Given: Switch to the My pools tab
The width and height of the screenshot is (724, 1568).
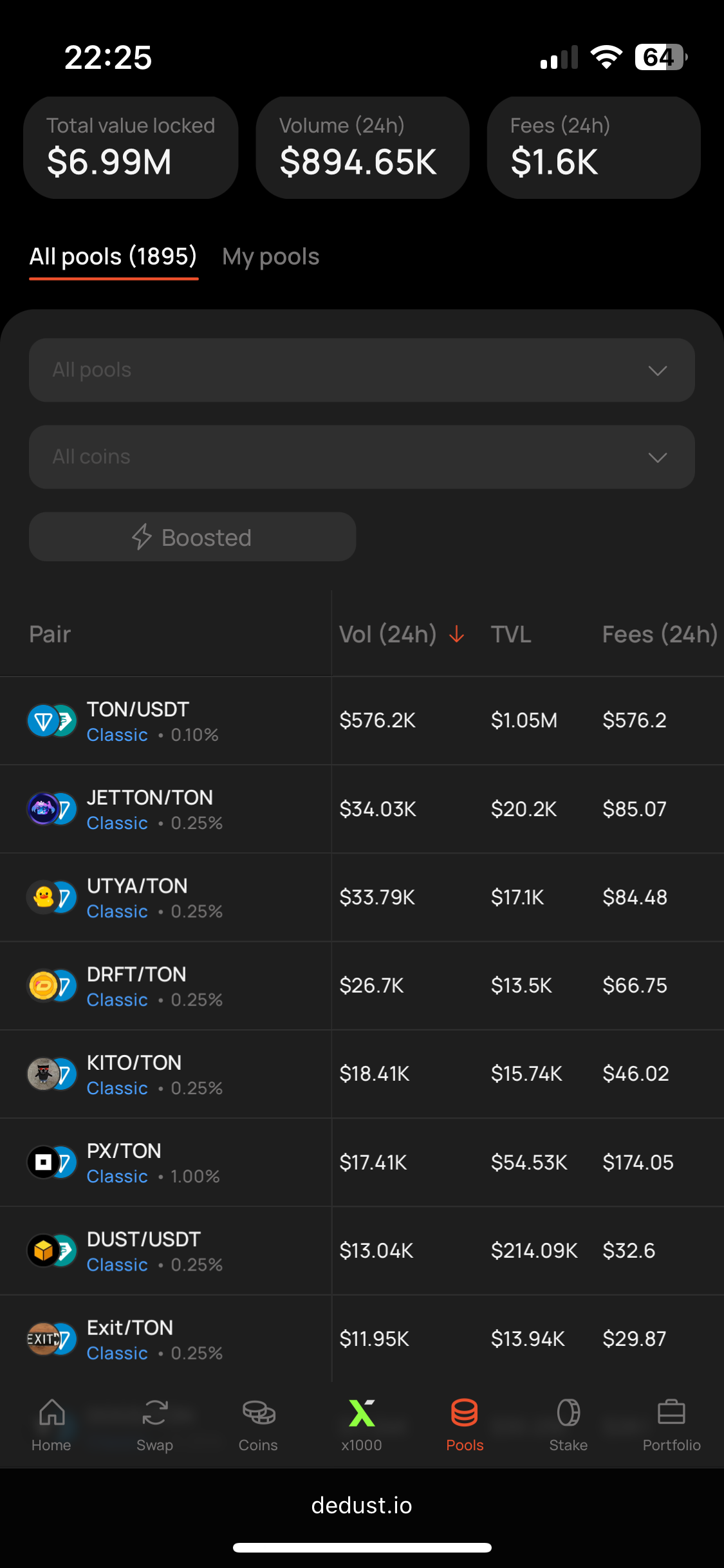Looking at the screenshot, I should (x=270, y=257).
